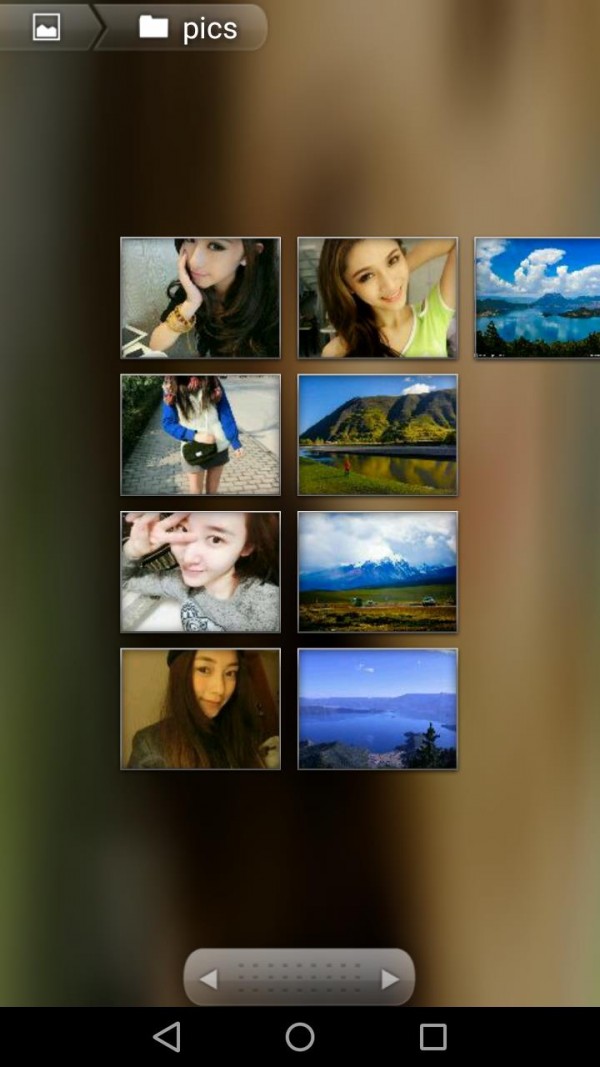Open the woman with bracelet photo
This screenshot has width=600, height=1067.
point(200,297)
